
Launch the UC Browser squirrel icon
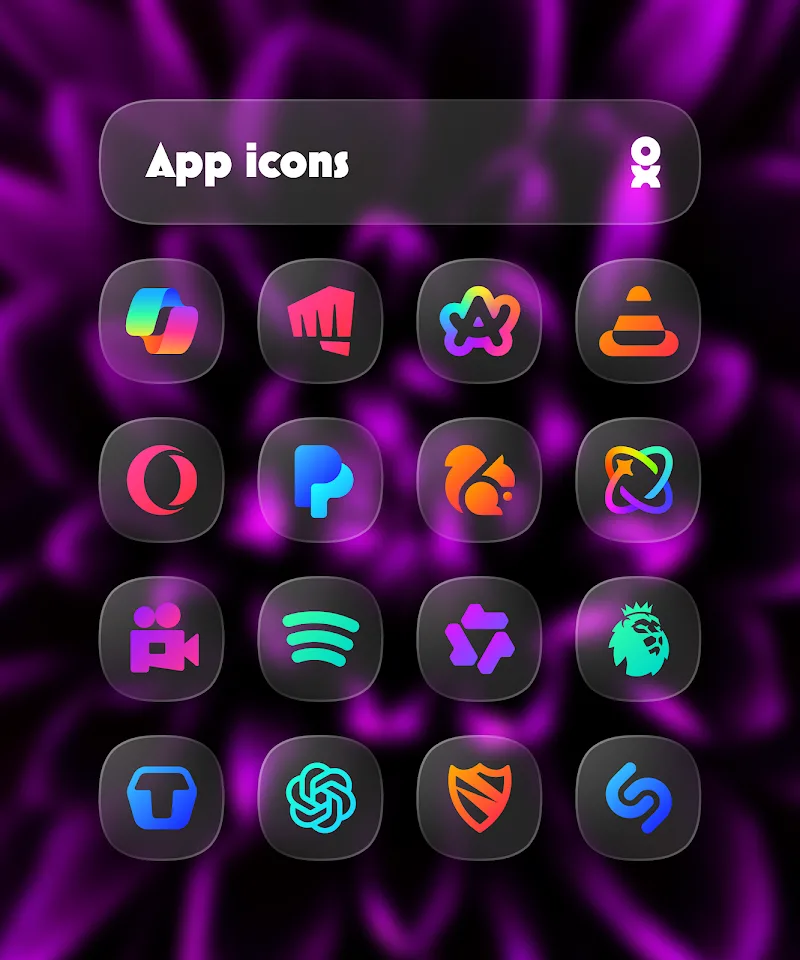(480, 481)
